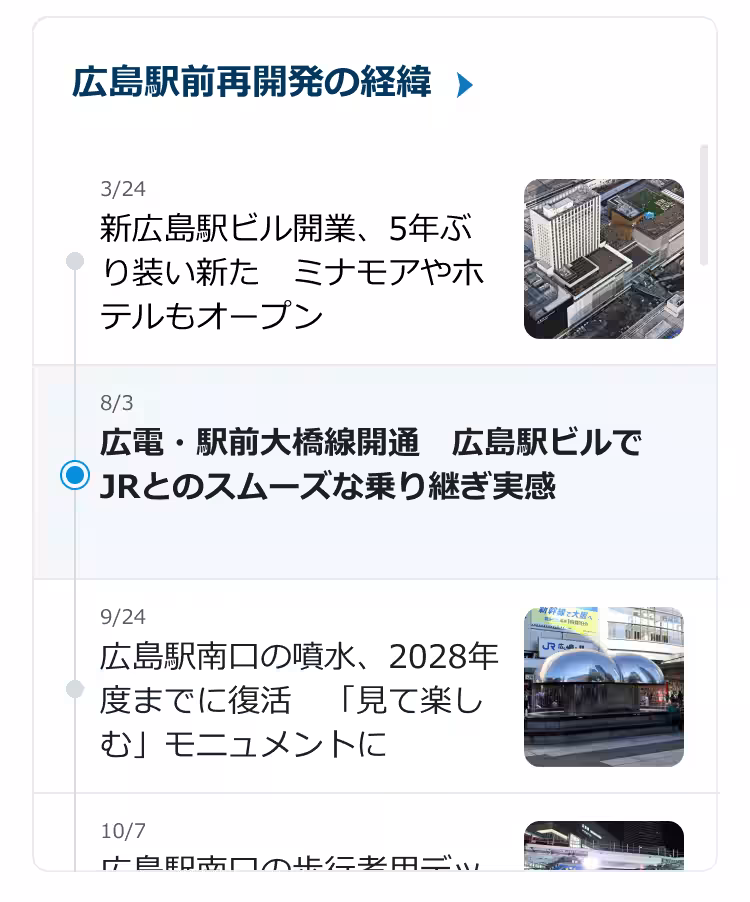
Task: Click the aerial photo of the new station building
Action: tap(604, 258)
